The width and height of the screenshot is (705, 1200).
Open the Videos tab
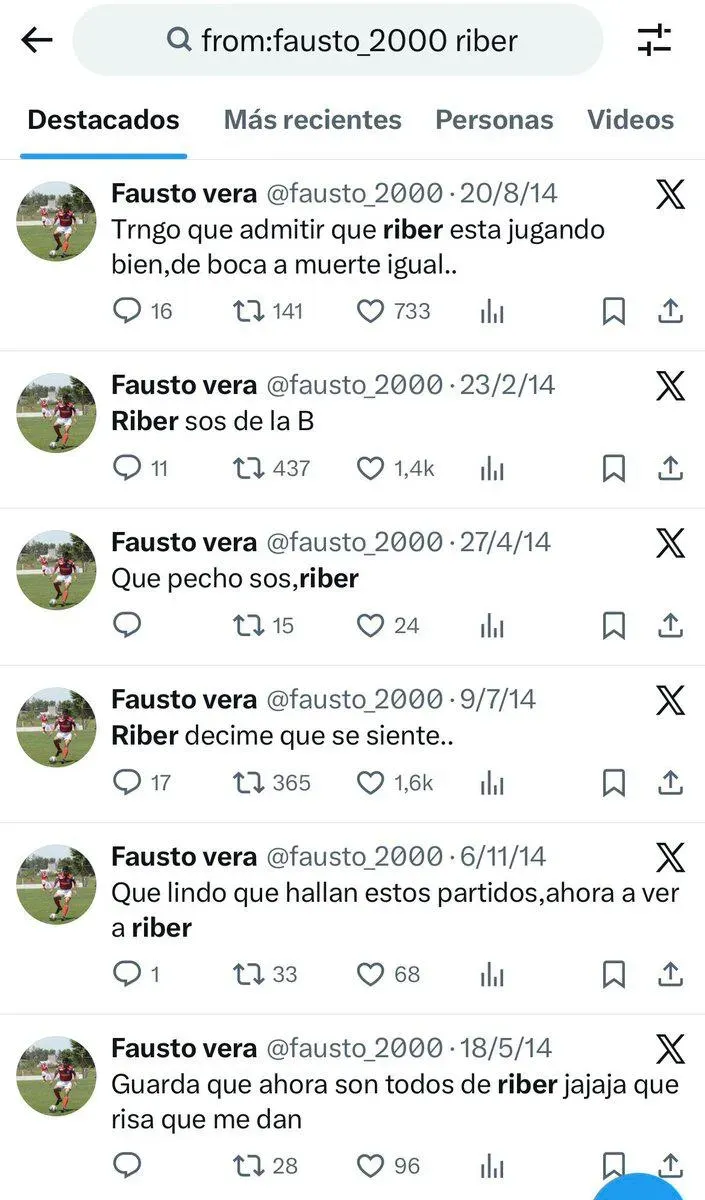630,120
